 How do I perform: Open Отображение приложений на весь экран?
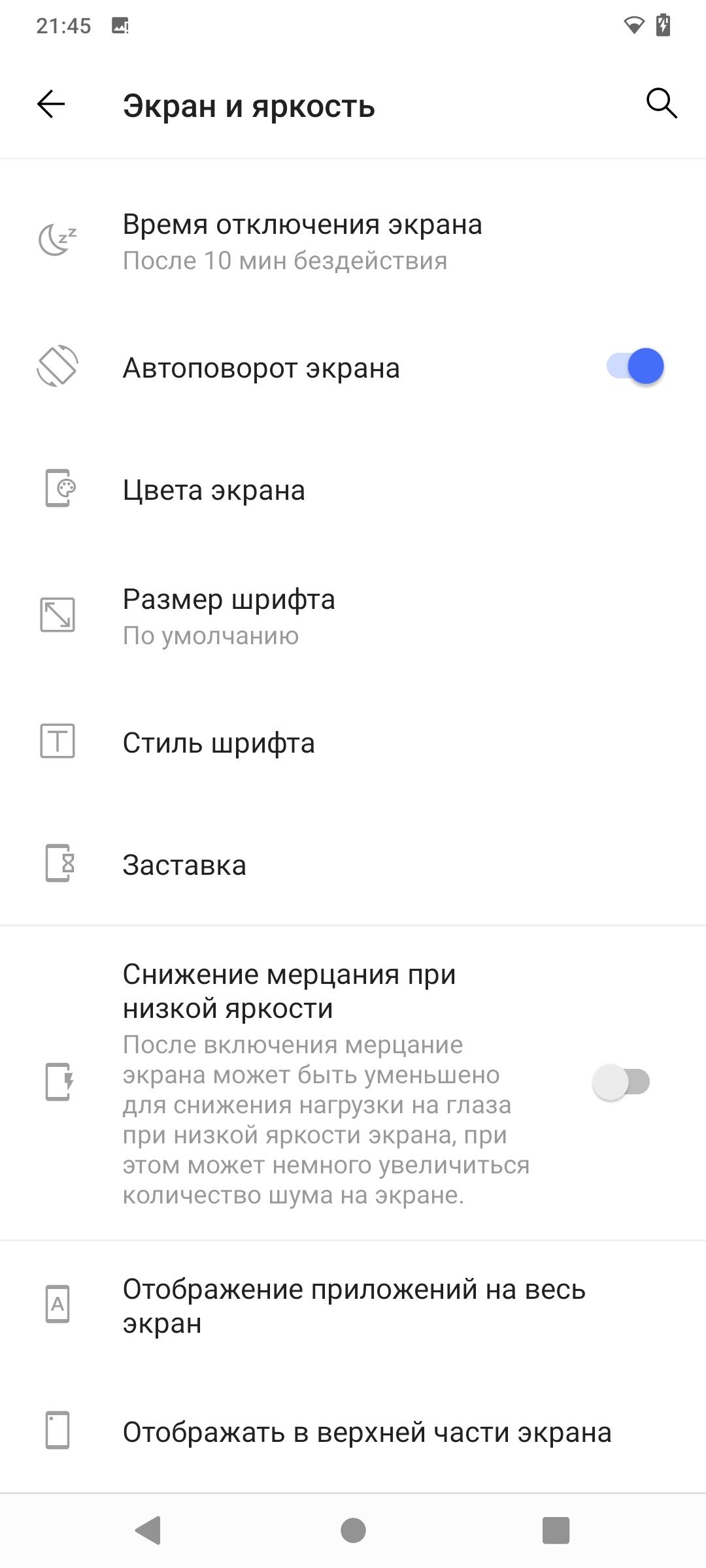click(x=353, y=1305)
